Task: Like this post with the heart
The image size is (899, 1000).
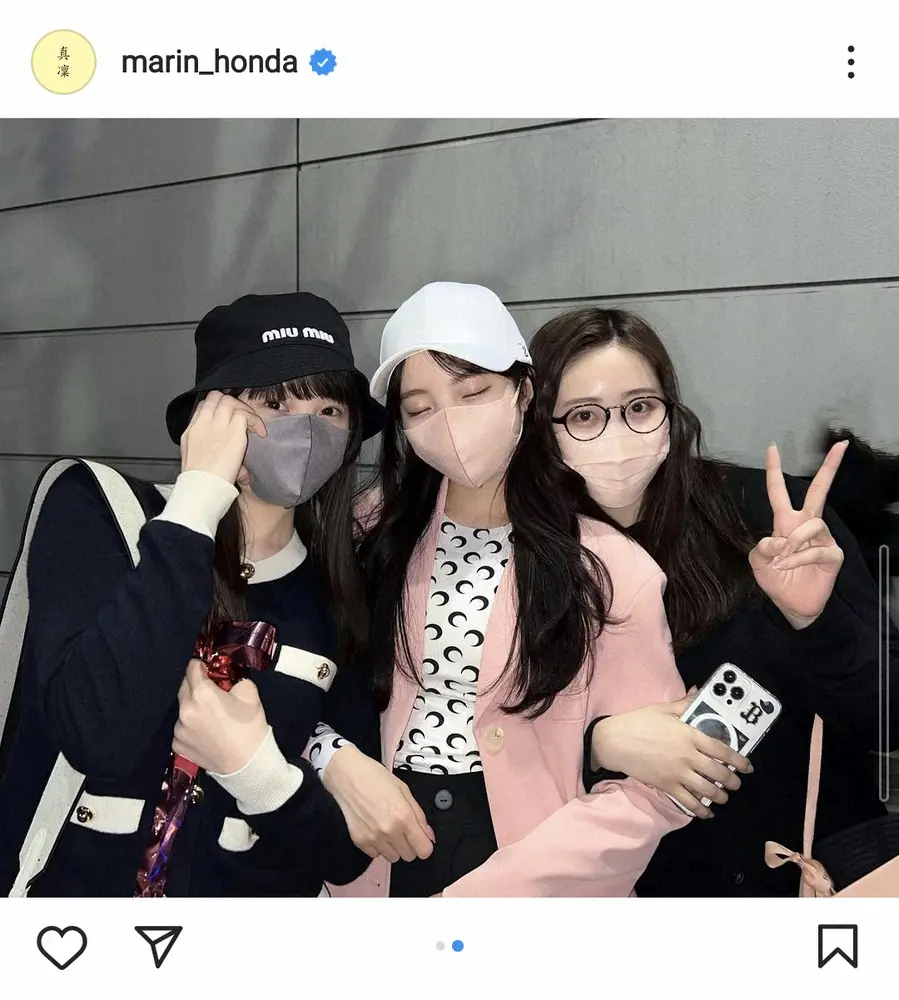Action: 62,946
